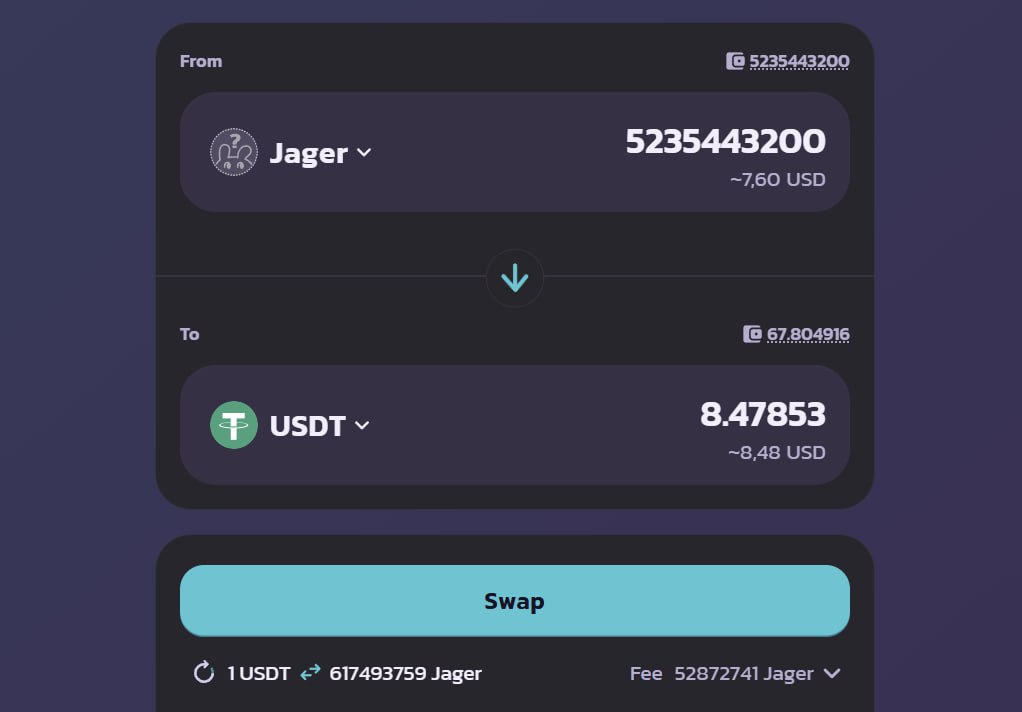Hit the Swap button
Image resolution: width=1022 pixels, height=712 pixels.
514,601
